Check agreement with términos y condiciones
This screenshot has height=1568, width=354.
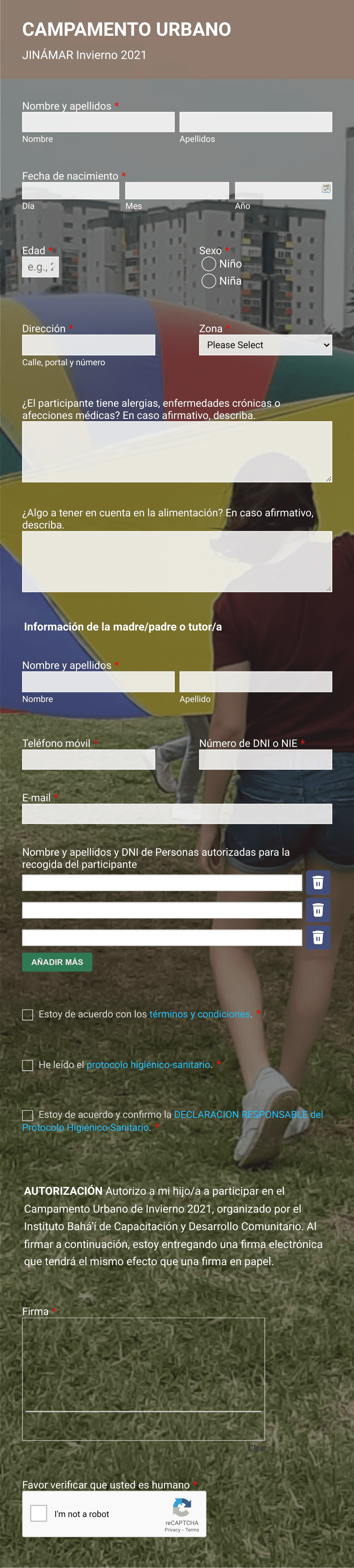click(27, 1015)
